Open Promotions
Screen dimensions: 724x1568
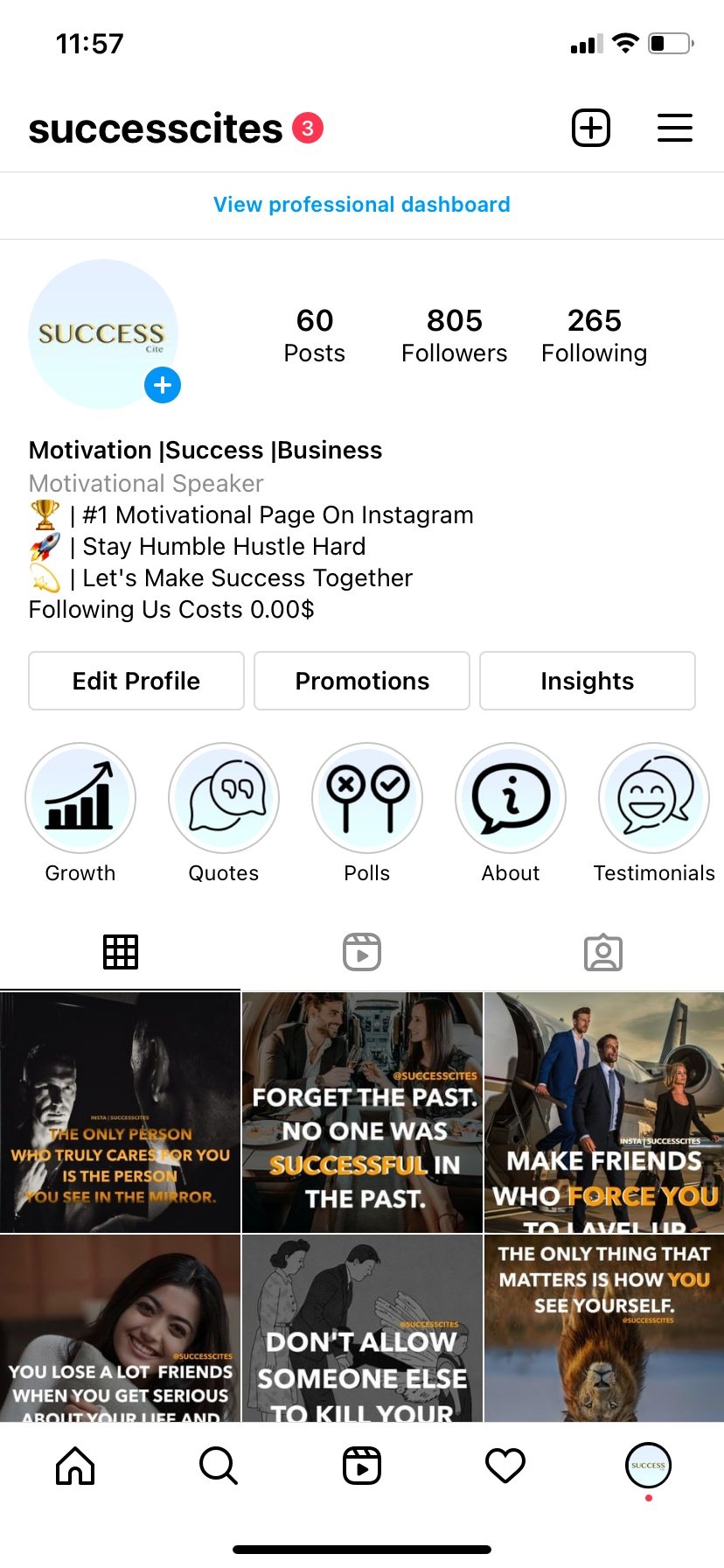click(x=362, y=681)
